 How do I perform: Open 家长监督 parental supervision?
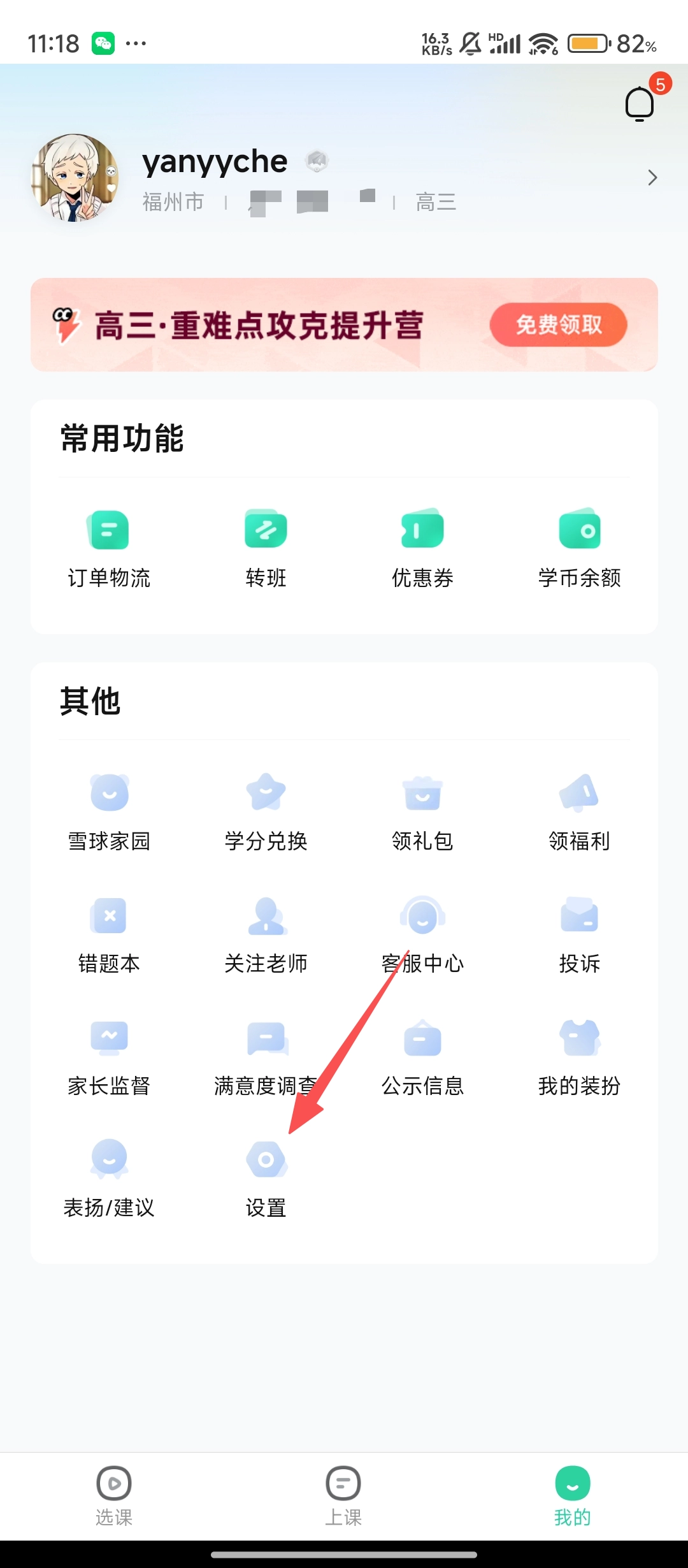[109, 1056]
